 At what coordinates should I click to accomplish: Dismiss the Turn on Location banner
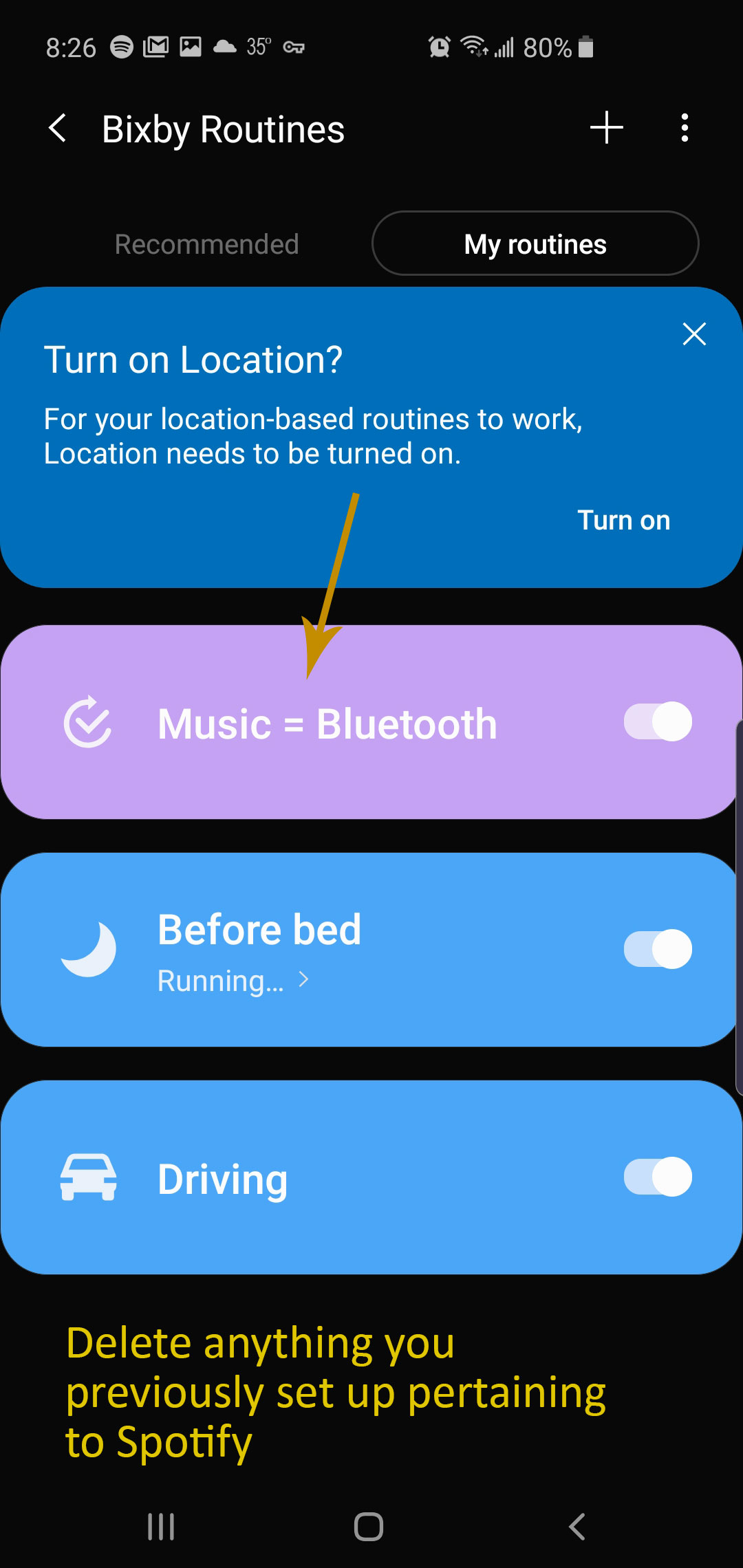click(x=694, y=334)
